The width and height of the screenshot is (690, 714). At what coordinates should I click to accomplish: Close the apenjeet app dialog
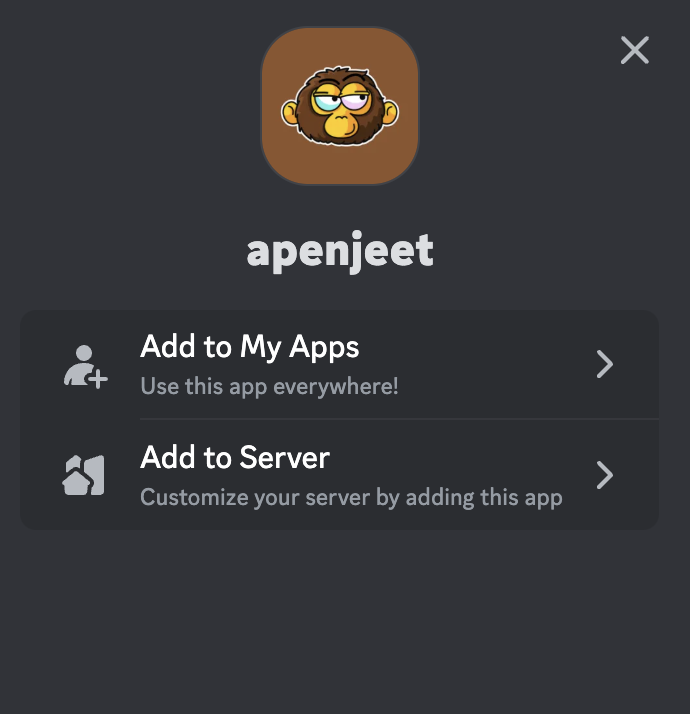point(635,50)
